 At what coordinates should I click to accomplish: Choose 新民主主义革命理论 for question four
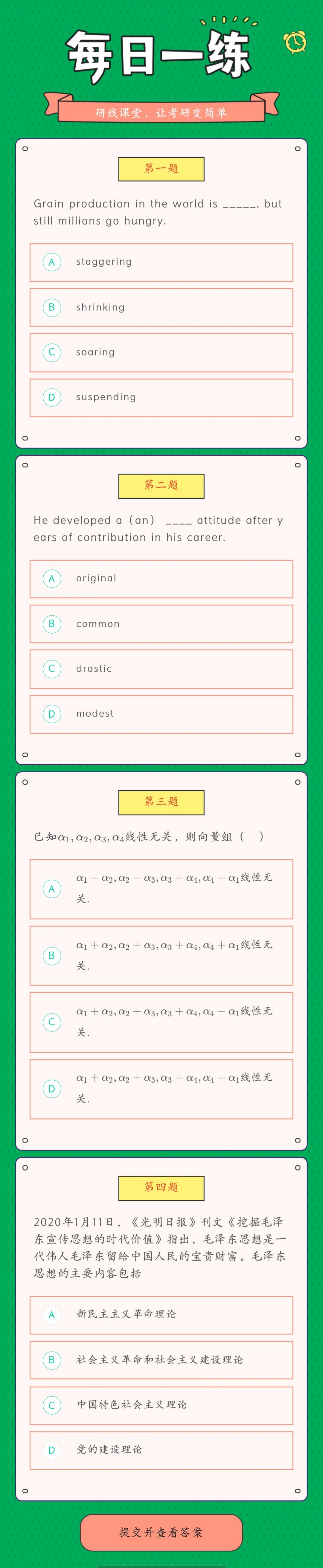(x=161, y=1315)
